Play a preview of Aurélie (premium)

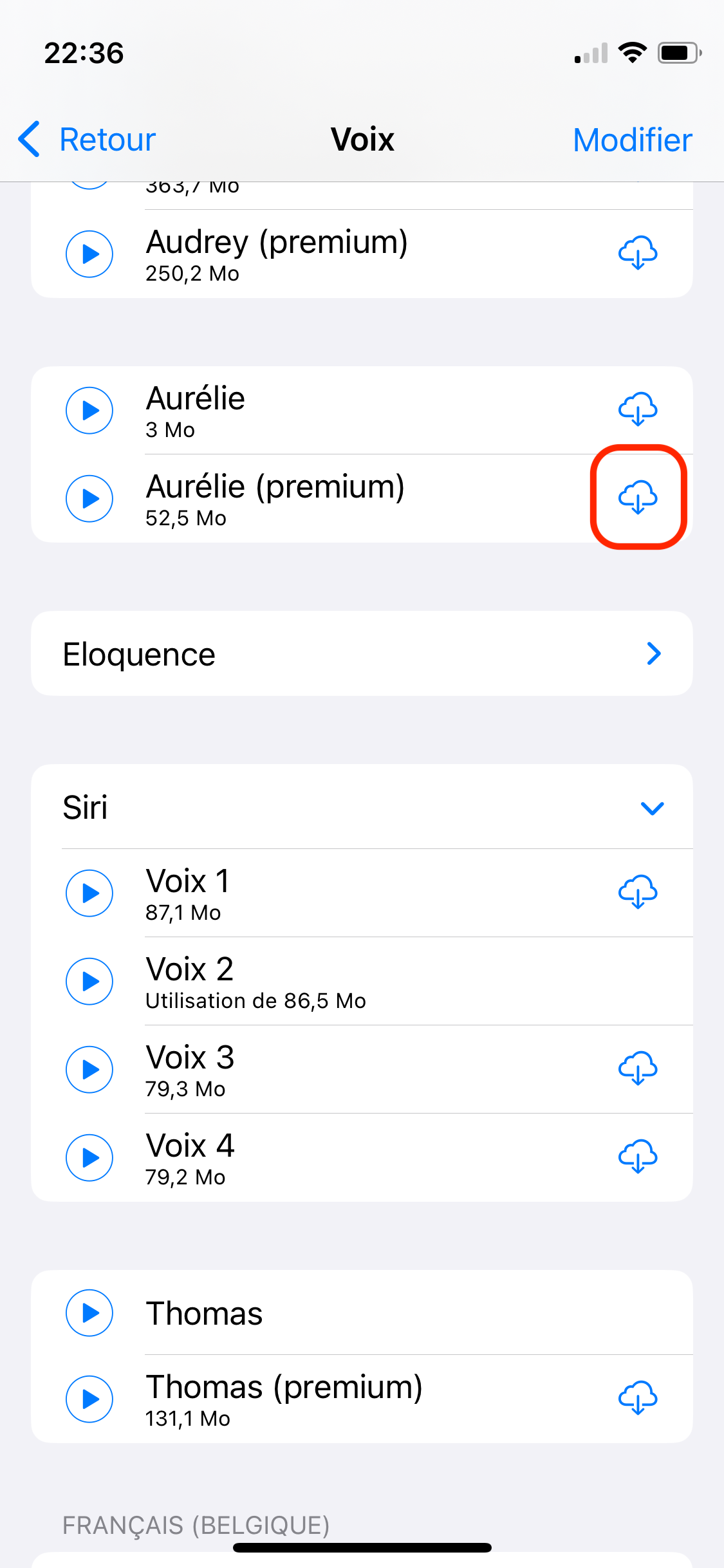[89, 499]
